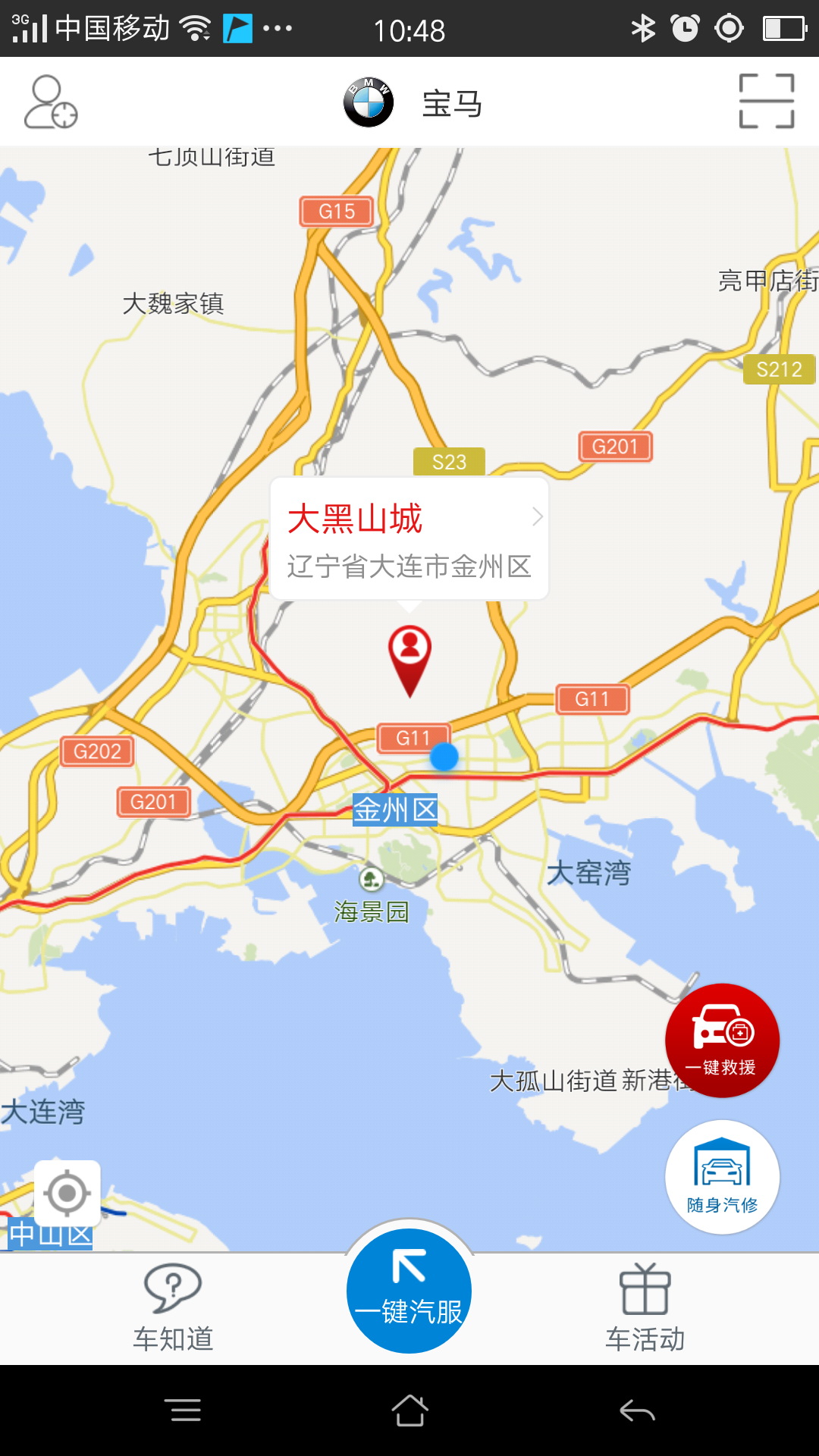Open the QR scan icon
Screen dimensions: 819x1456
pos(767,101)
